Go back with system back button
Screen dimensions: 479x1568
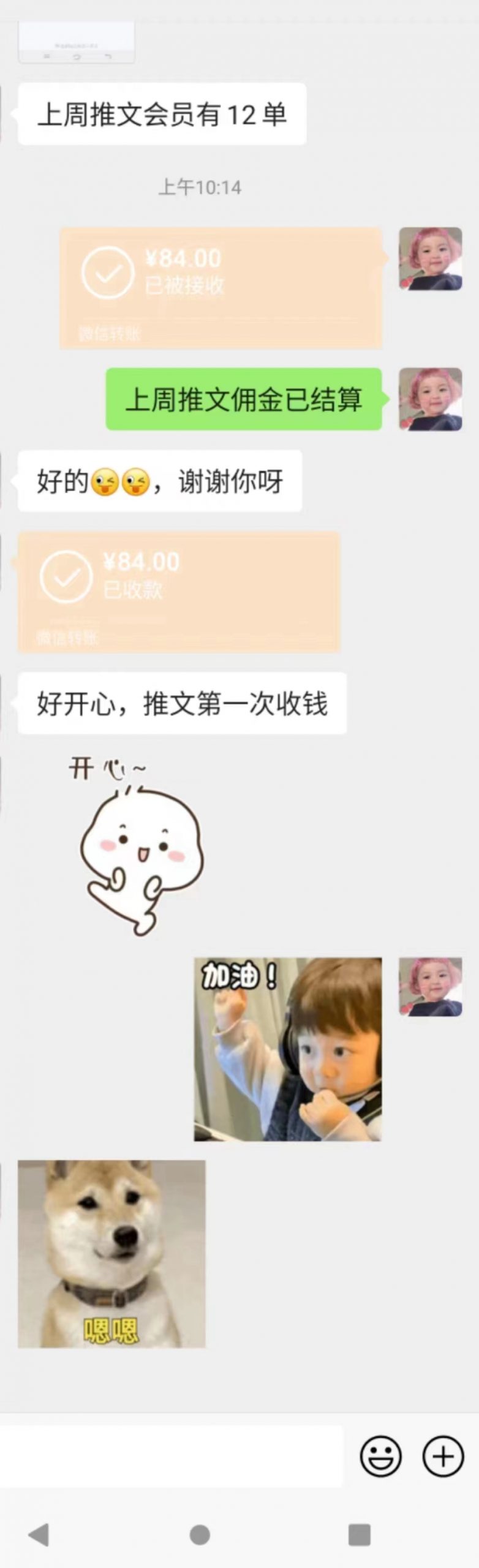tap(39, 1536)
